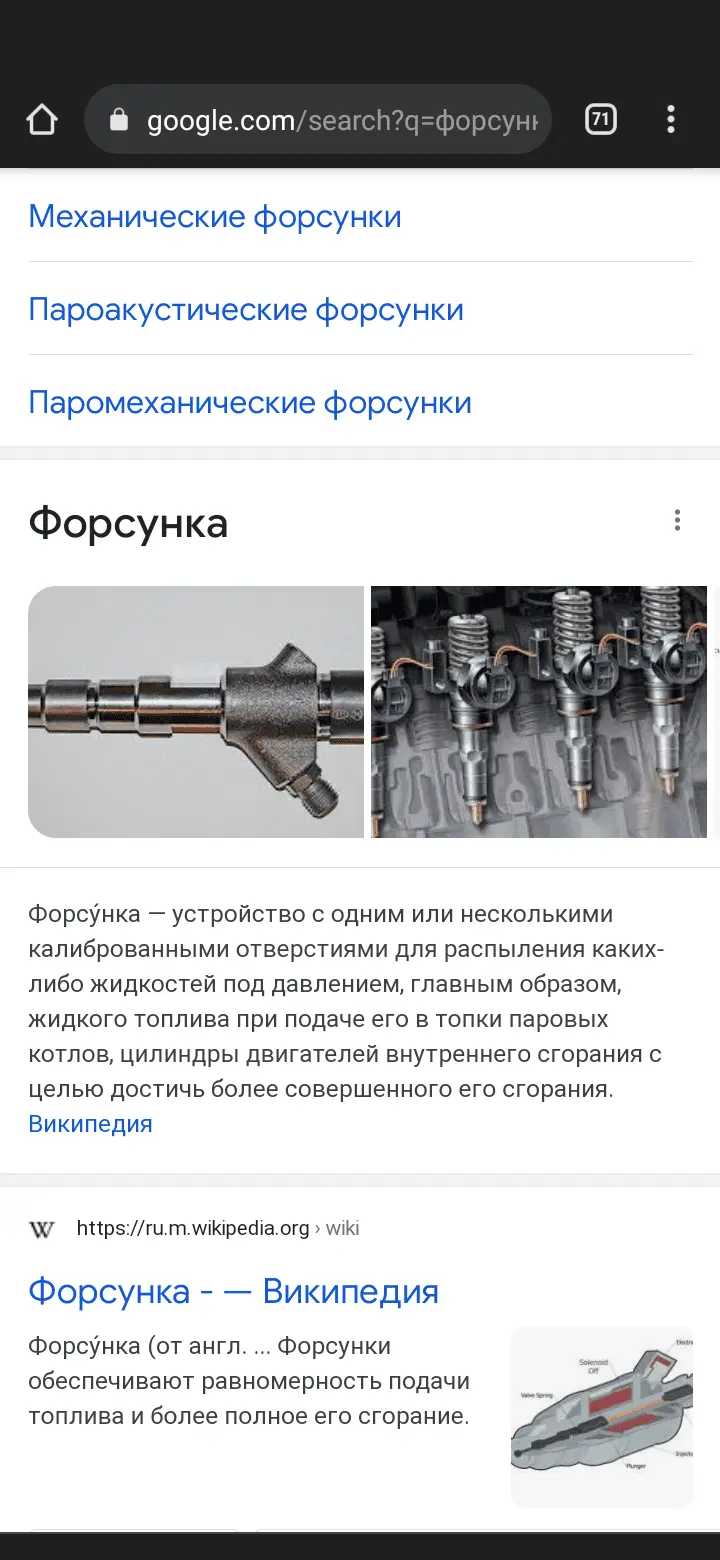View the photo of injectors in an engine
This screenshot has height=1560, width=720.
coord(539,712)
